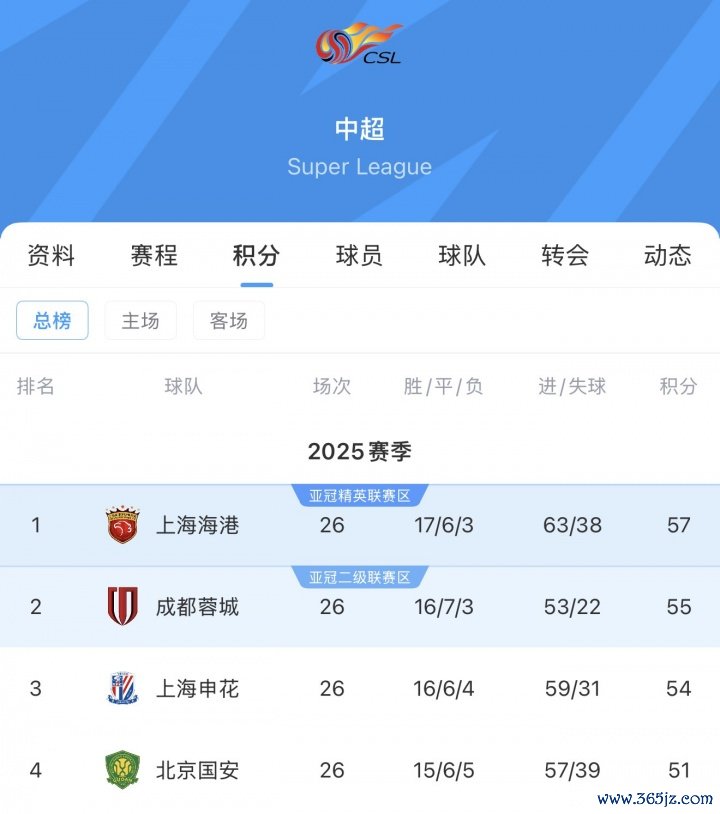Open the 球队 teams tab
Image resolution: width=720 pixels, height=814 pixels.
[462, 255]
